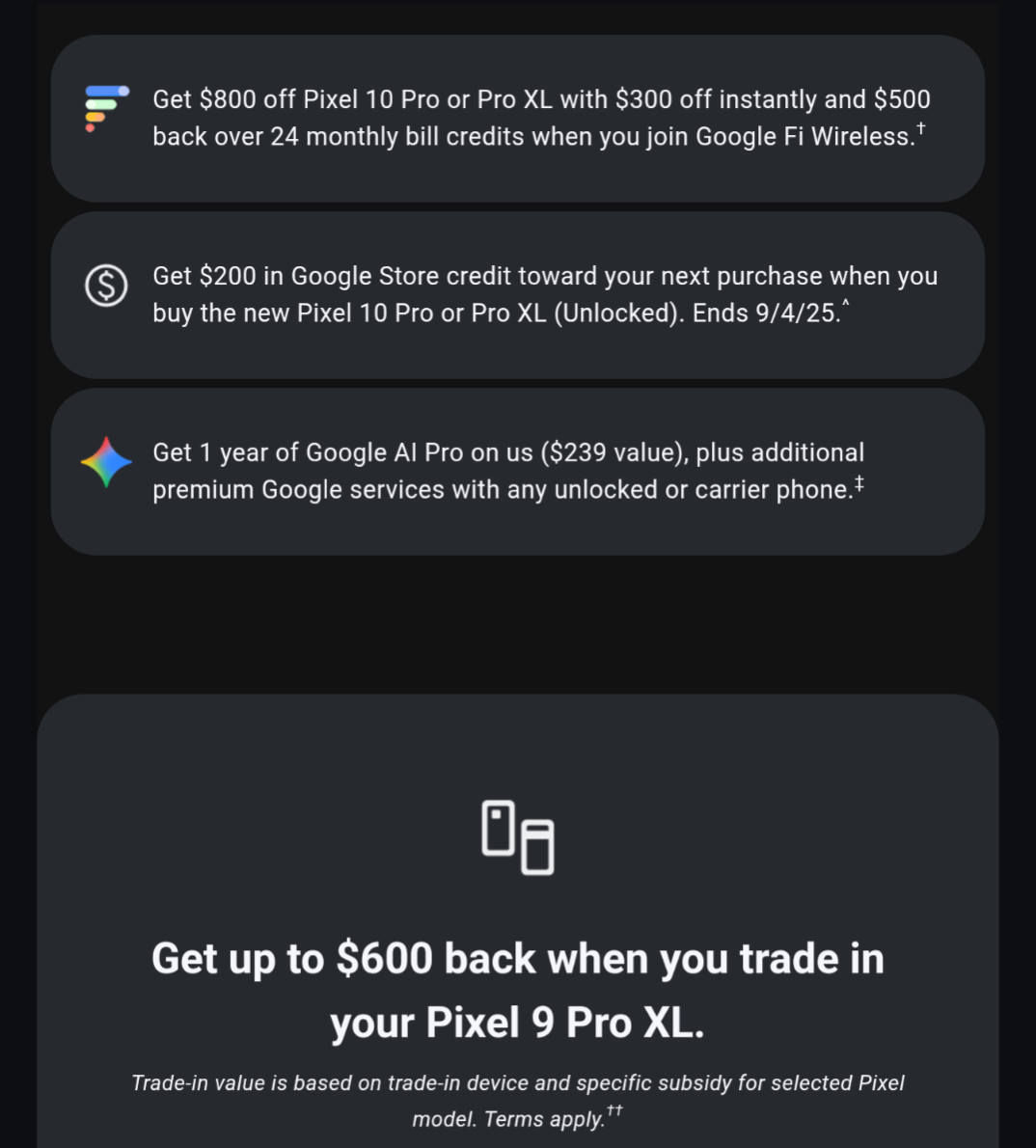1036x1148 pixels.
Task: Open the $200 Google Store credit offer
Action: (x=517, y=295)
